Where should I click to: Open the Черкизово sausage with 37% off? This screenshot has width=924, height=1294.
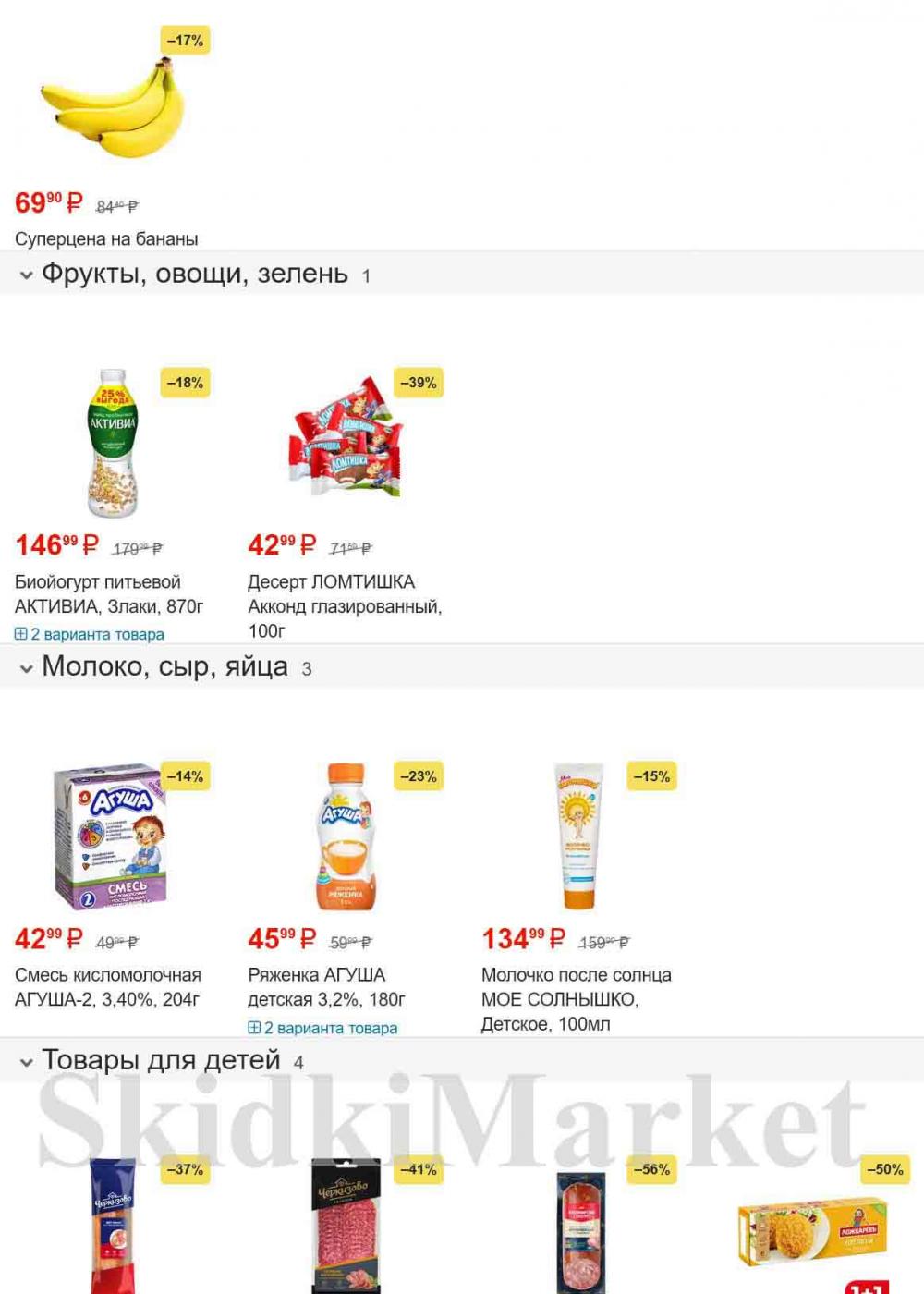113,1225
